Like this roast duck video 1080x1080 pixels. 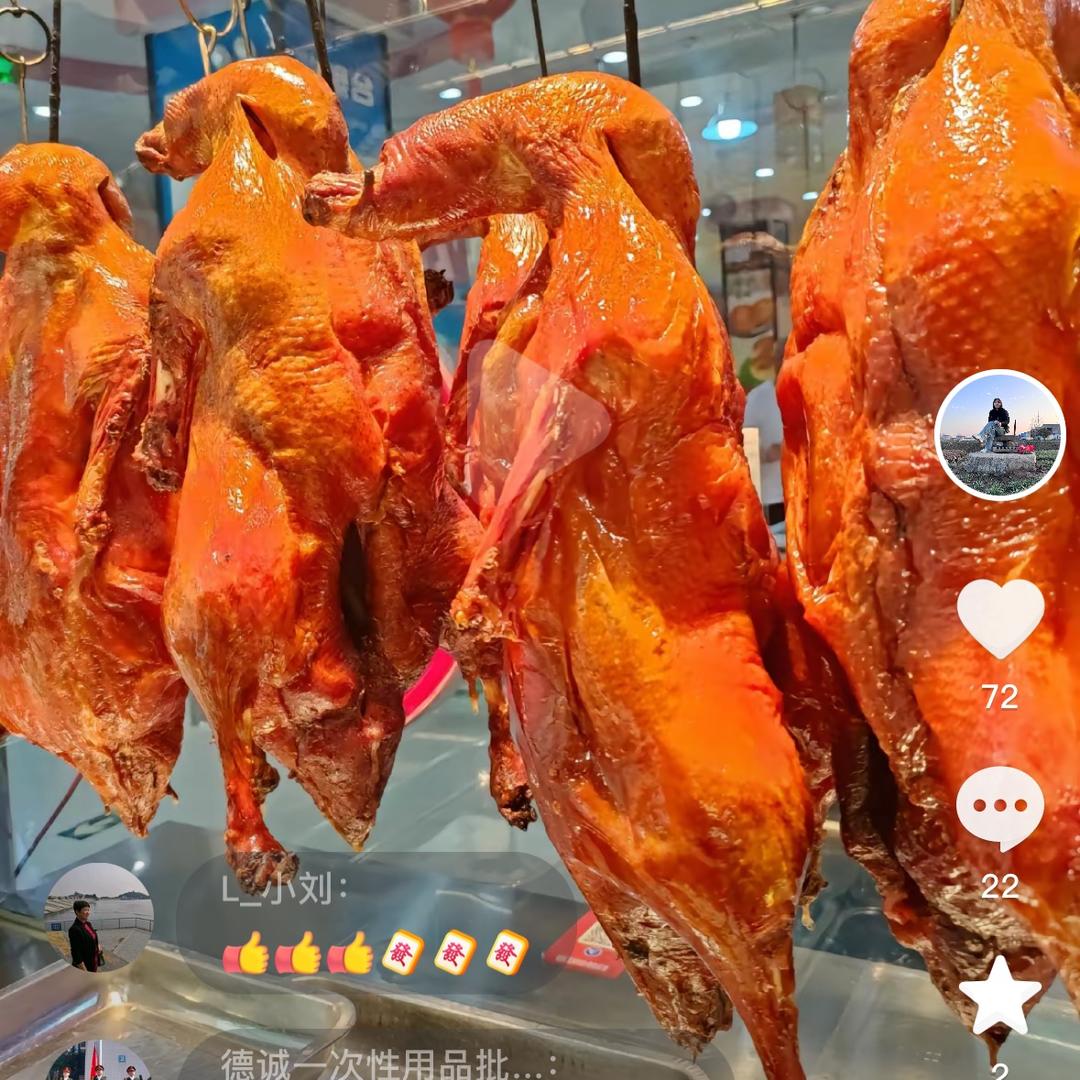[x=1000, y=617]
